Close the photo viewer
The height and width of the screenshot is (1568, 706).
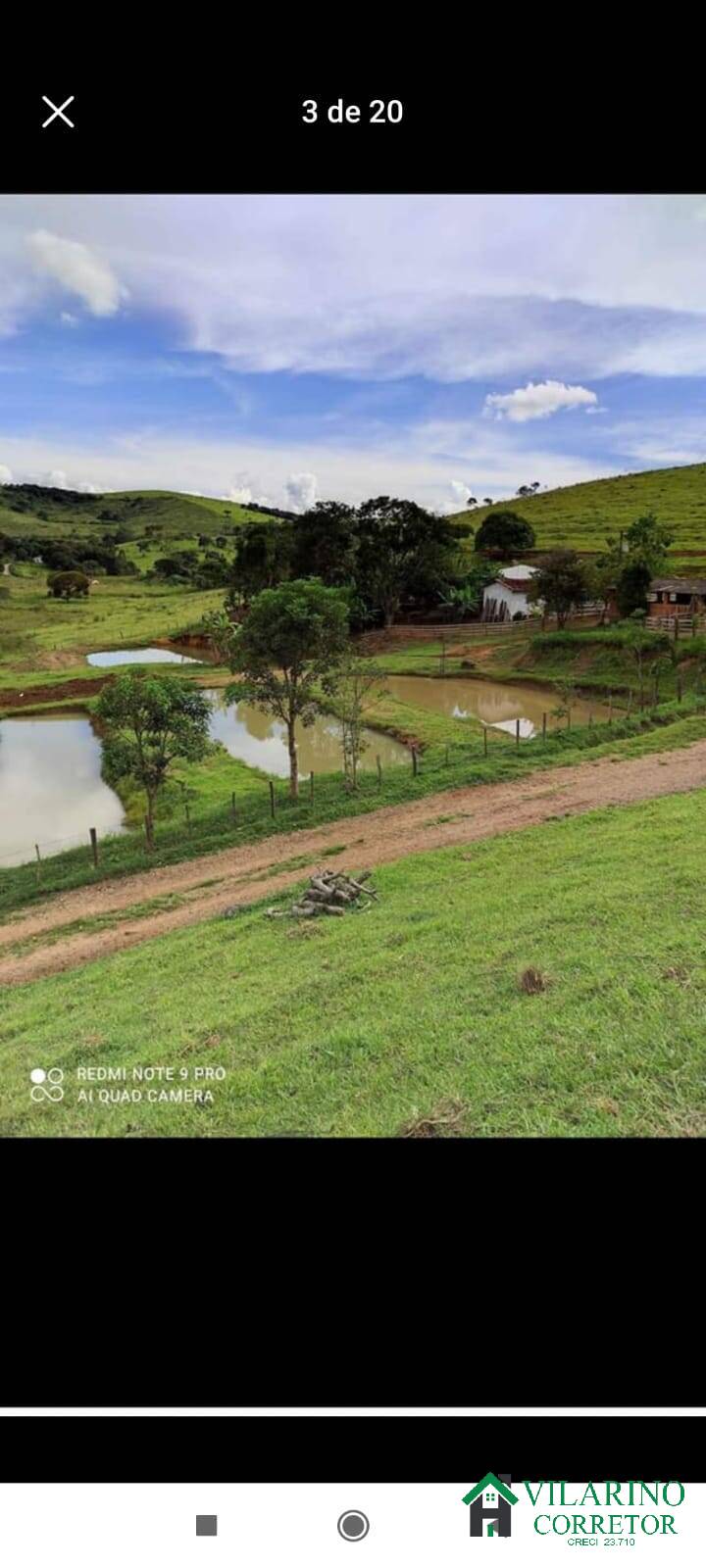pyautogui.click(x=58, y=112)
